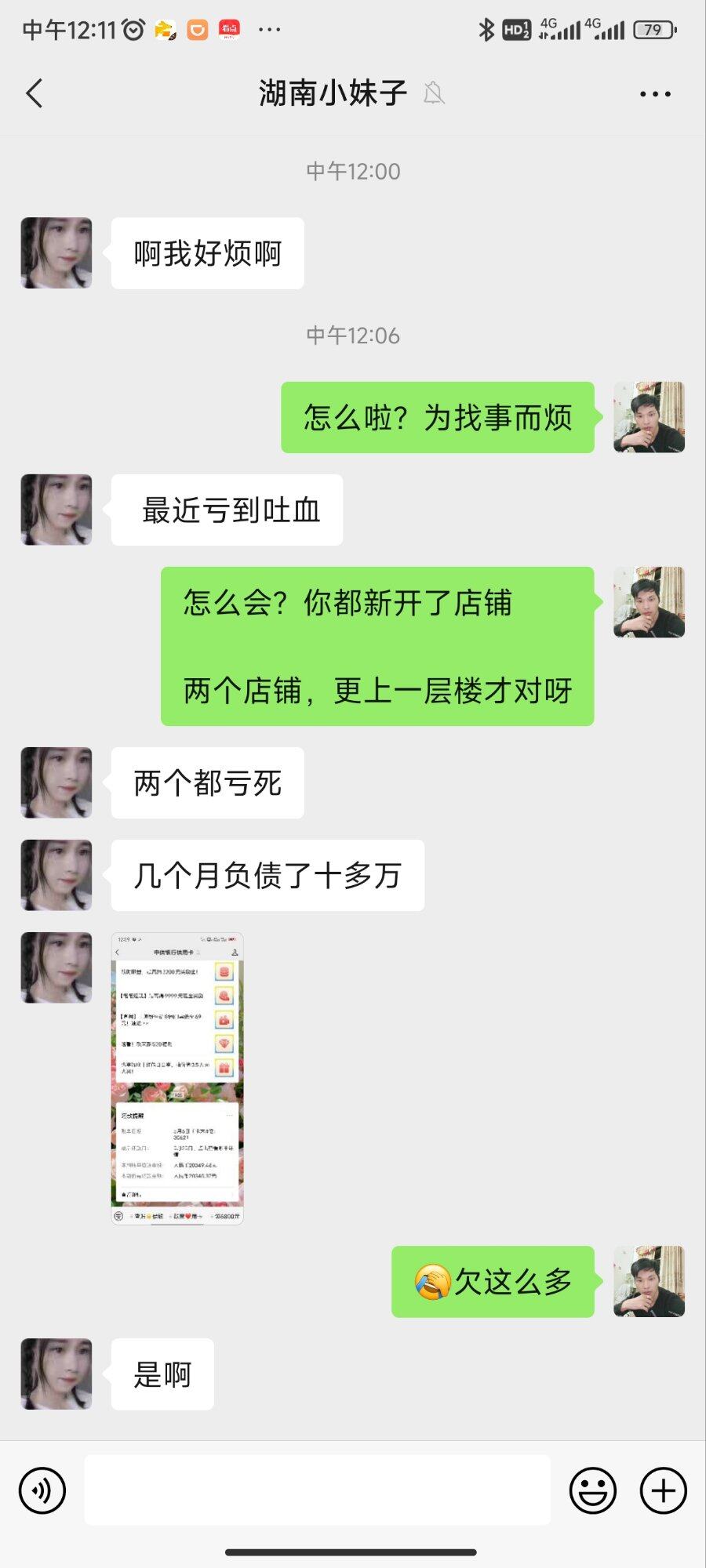Go back to the chat list
The width and height of the screenshot is (706, 1568).
(x=35, y=93)
